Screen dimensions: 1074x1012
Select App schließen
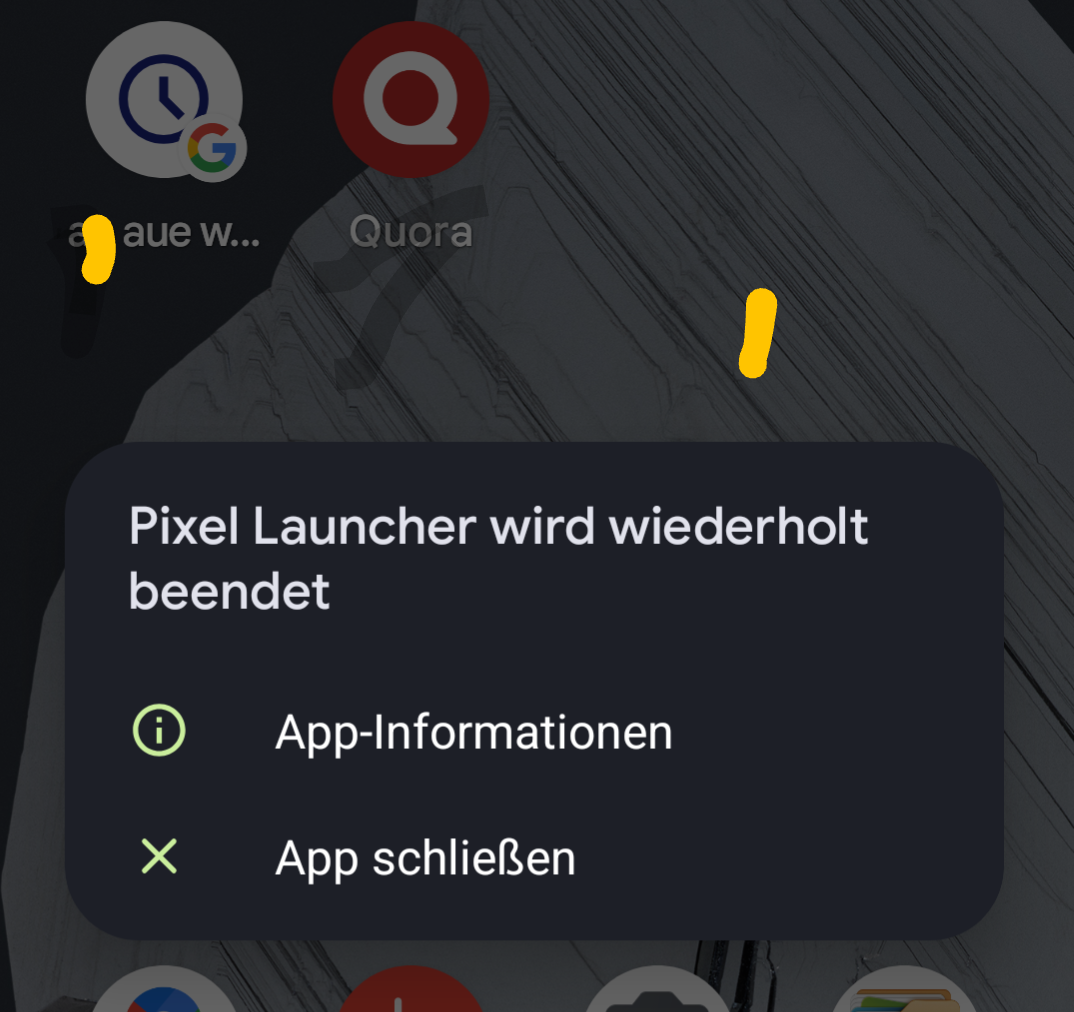425,858
